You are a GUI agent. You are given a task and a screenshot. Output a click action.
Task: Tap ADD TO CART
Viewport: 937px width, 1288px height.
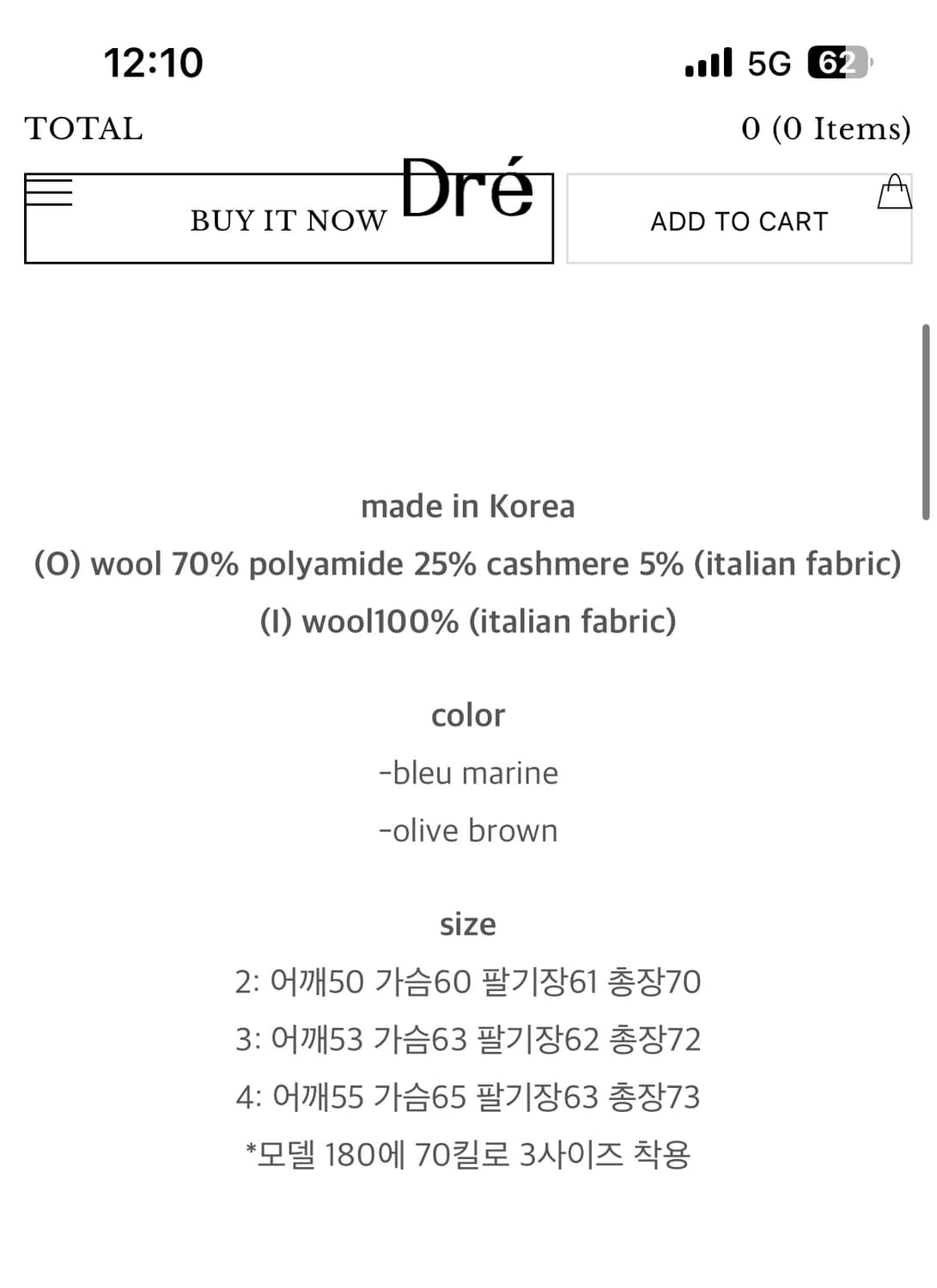738,221
